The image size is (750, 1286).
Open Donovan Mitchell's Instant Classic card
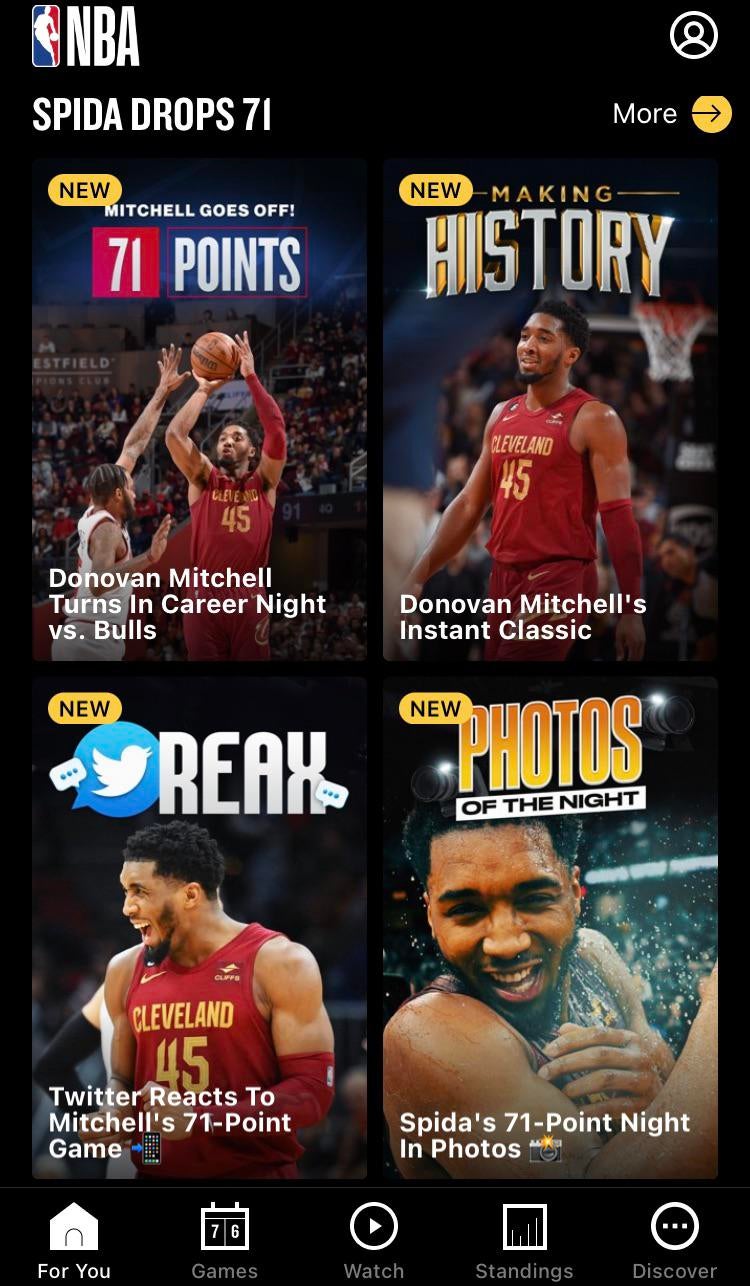click(550, 410)
